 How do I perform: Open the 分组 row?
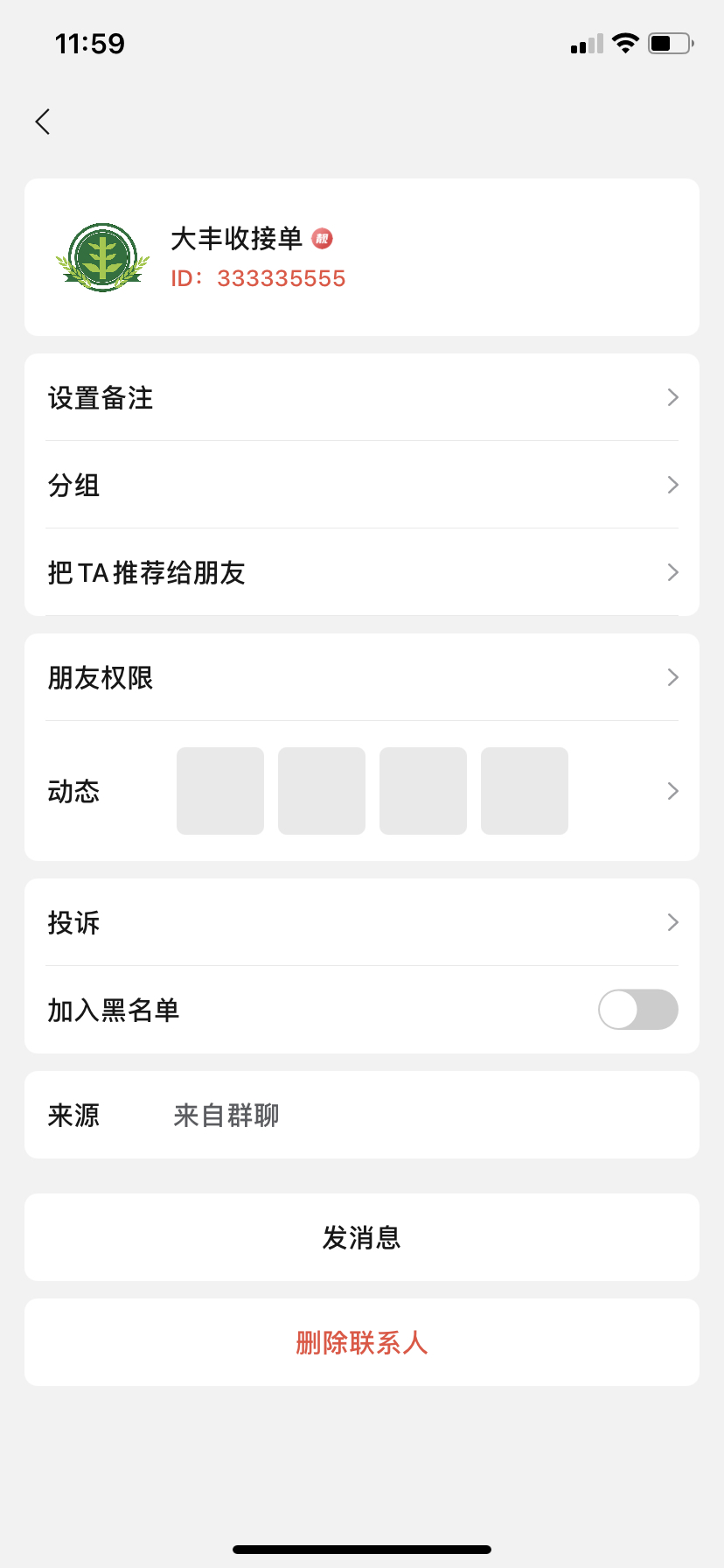362,485
